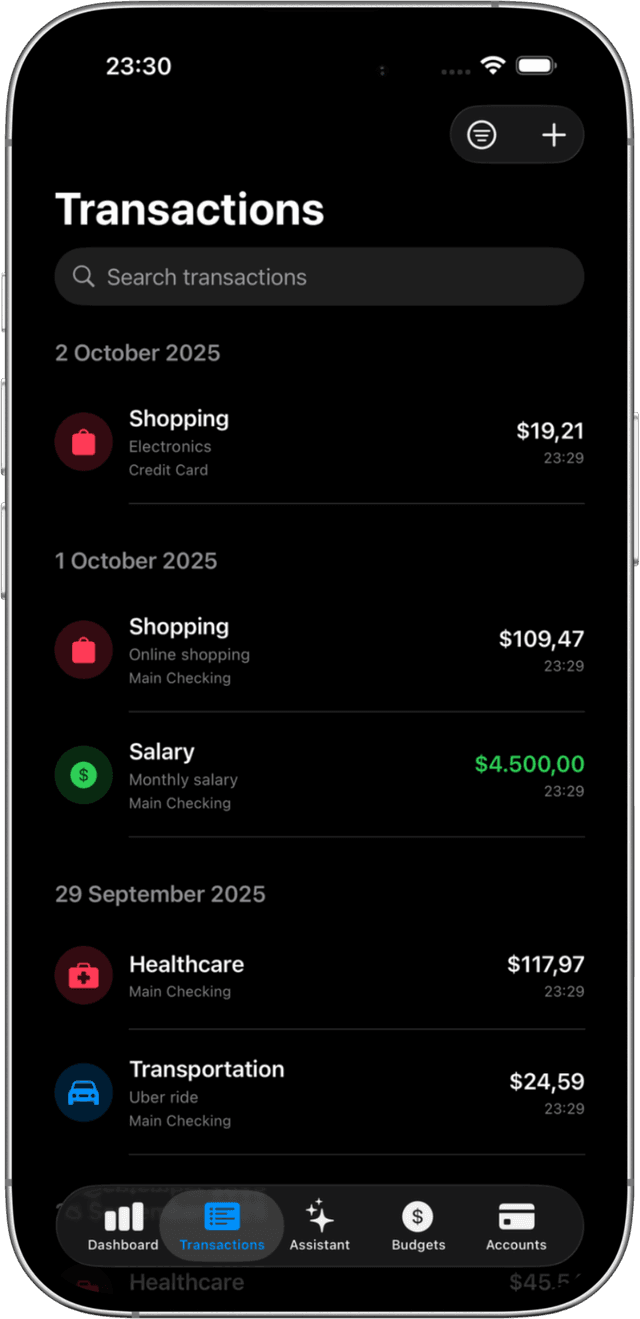This screenshot has height=1319, width=640.
Task: Select the Transactions tab
Action: 222,1227
